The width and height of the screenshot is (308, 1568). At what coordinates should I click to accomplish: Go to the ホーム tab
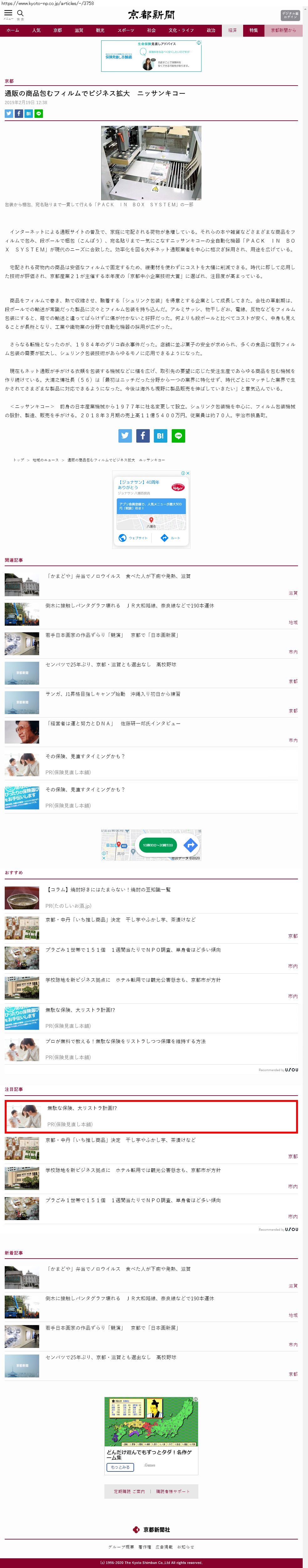[x=13, y=30]
